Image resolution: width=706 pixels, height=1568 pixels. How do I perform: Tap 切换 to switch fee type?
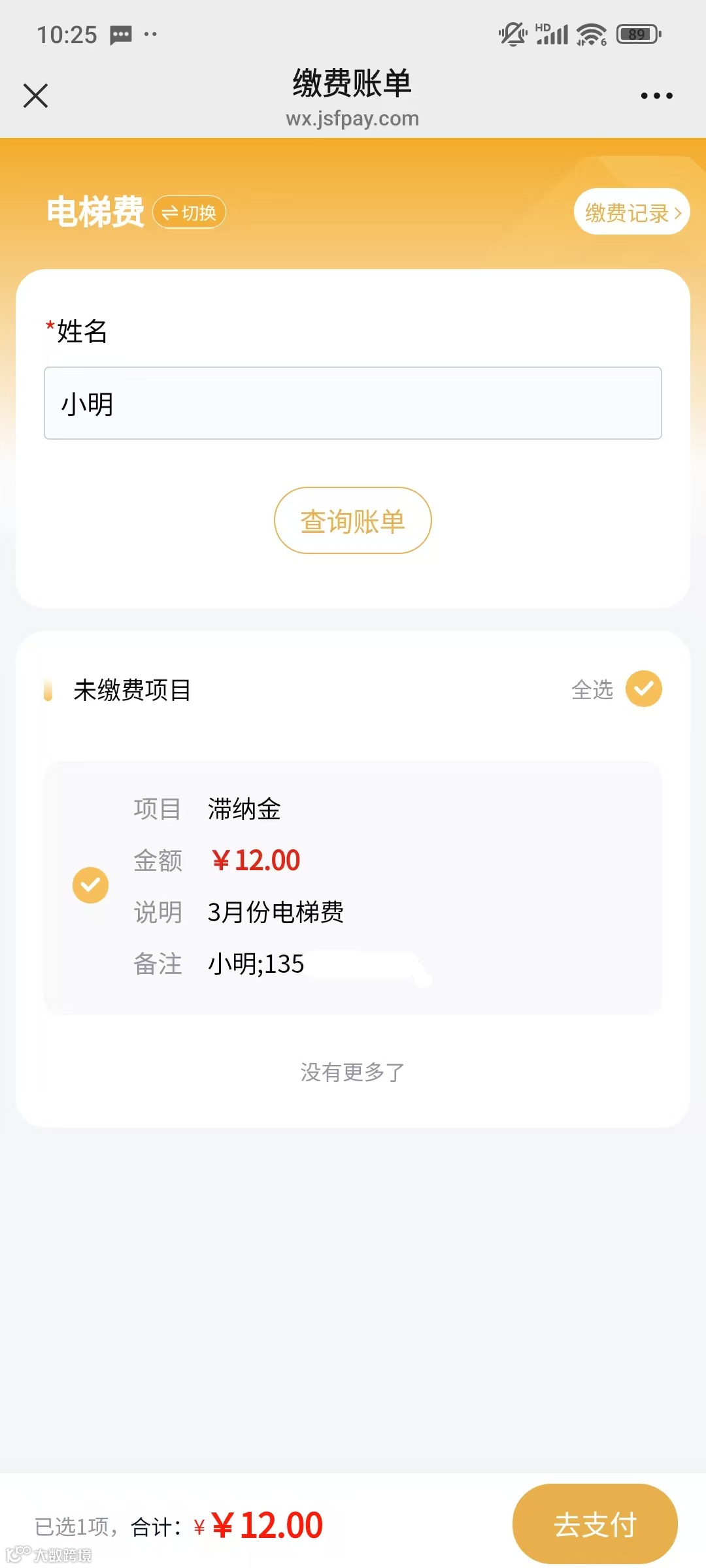(x=189, y=212)
